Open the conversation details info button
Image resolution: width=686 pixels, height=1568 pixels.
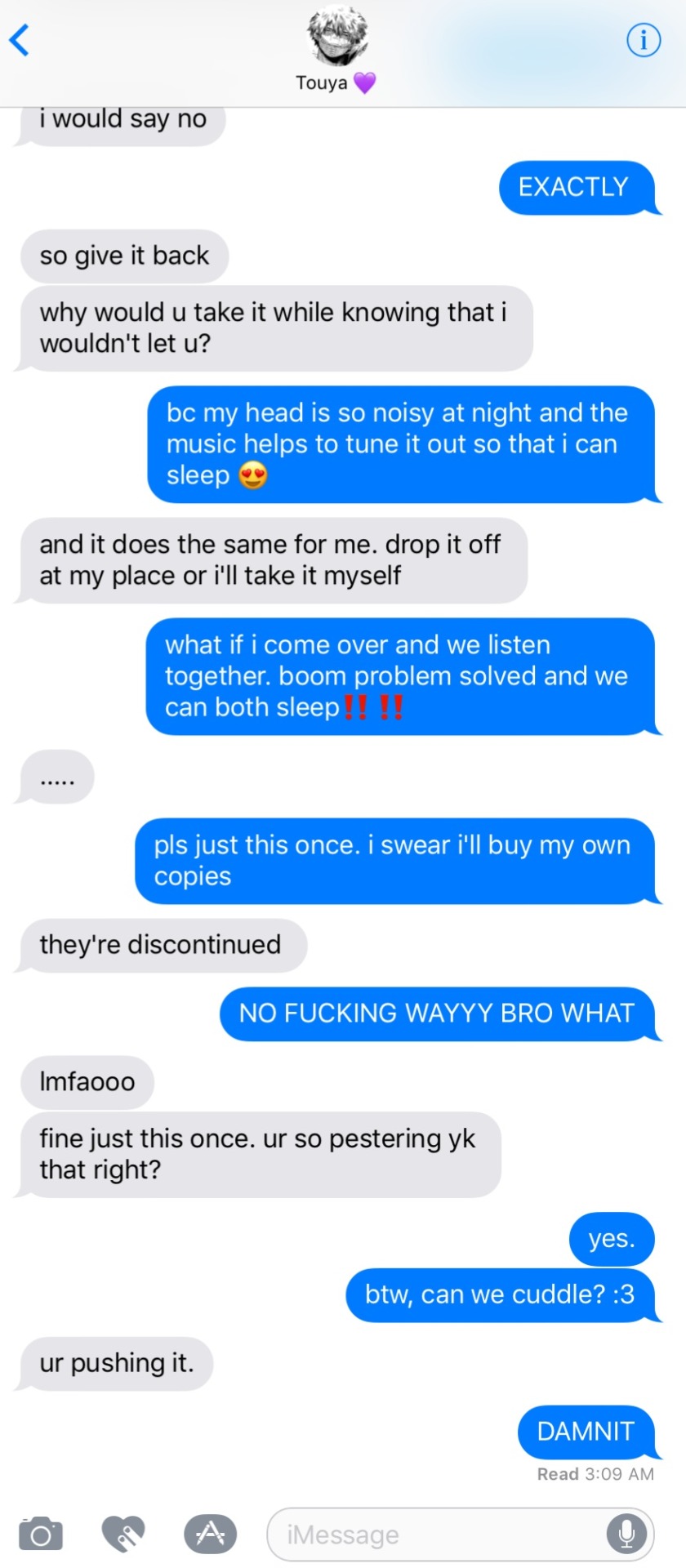click(x=643, y=39)
